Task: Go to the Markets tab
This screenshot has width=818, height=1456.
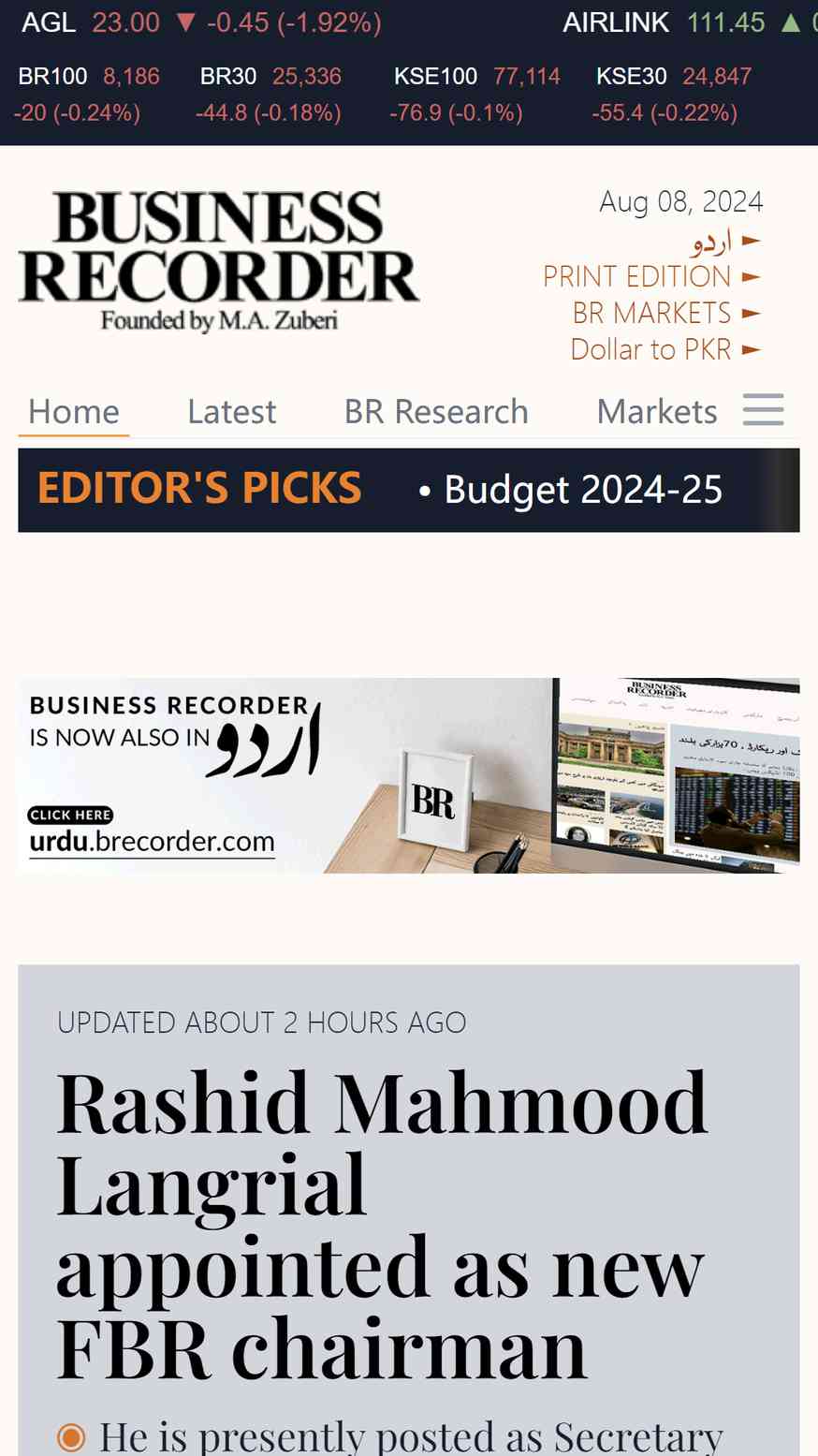Action: tap(657, 412)
